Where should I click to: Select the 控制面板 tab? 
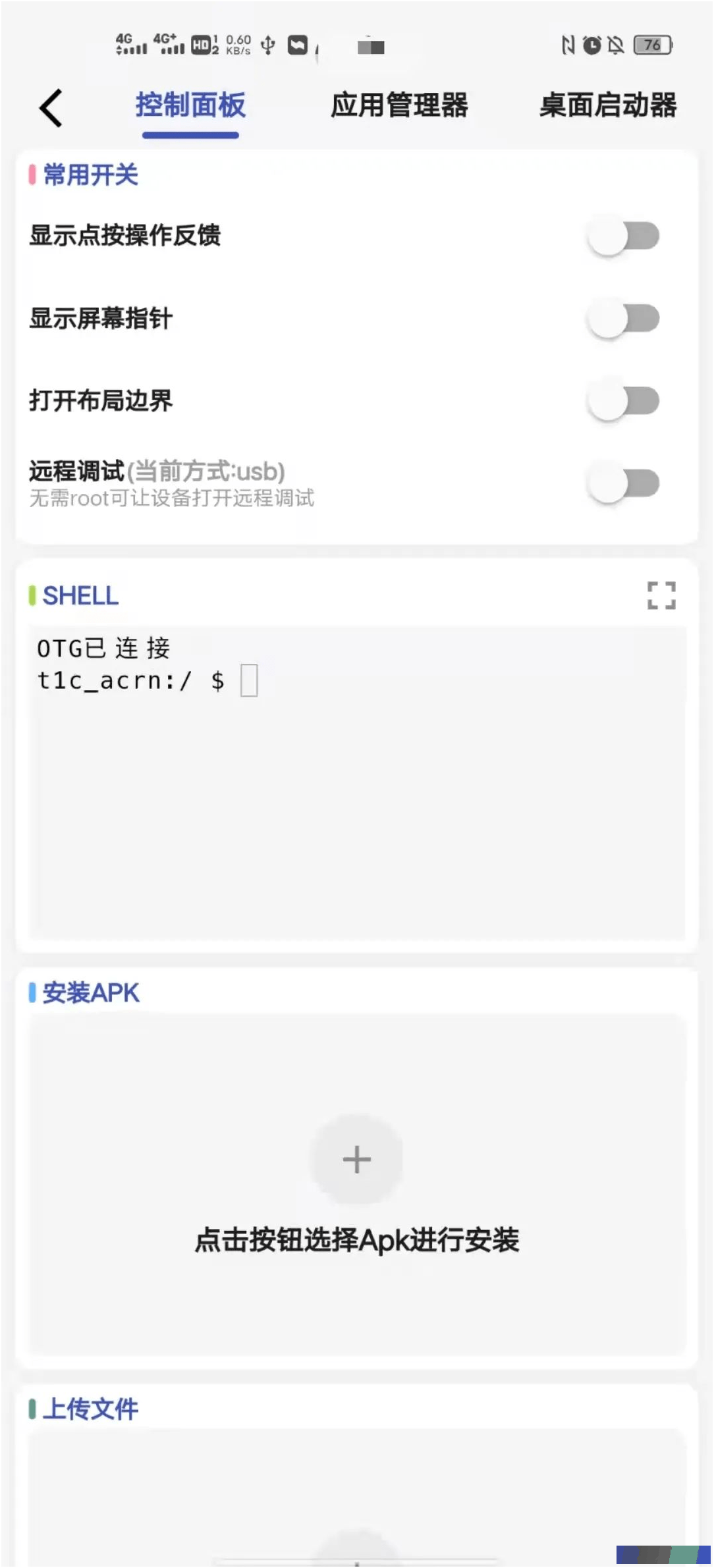pyautogui.click(x=190, y=105)
